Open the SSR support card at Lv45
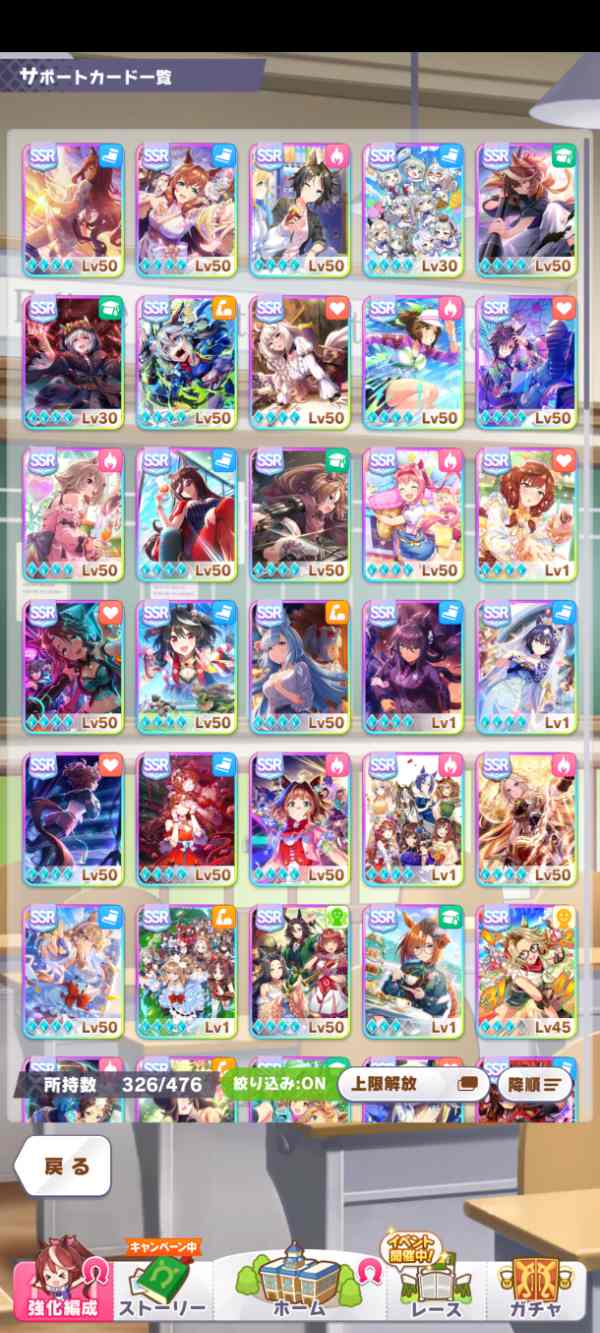 pyautogui.click(x=527, y=970)
